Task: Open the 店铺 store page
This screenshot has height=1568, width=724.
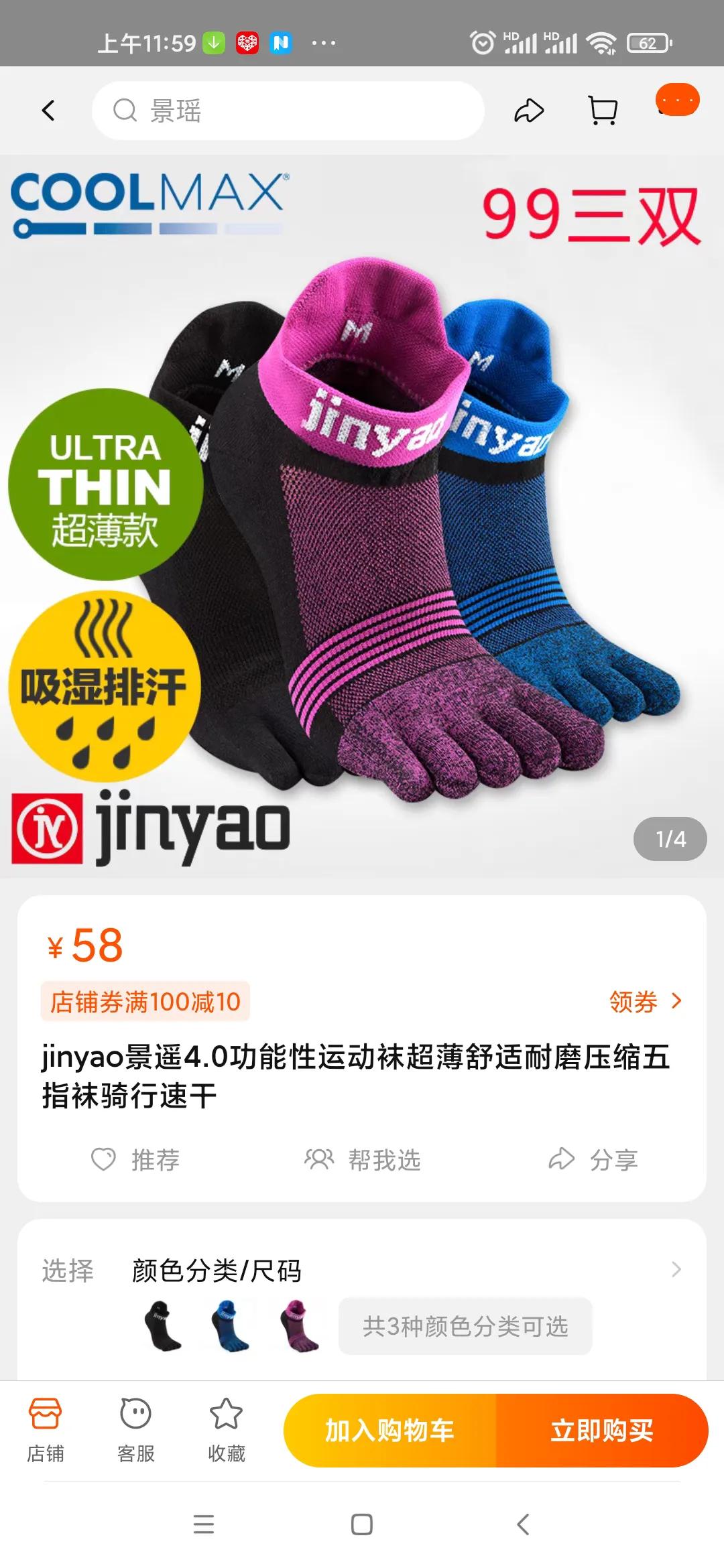Action: tap(46, 1430)
